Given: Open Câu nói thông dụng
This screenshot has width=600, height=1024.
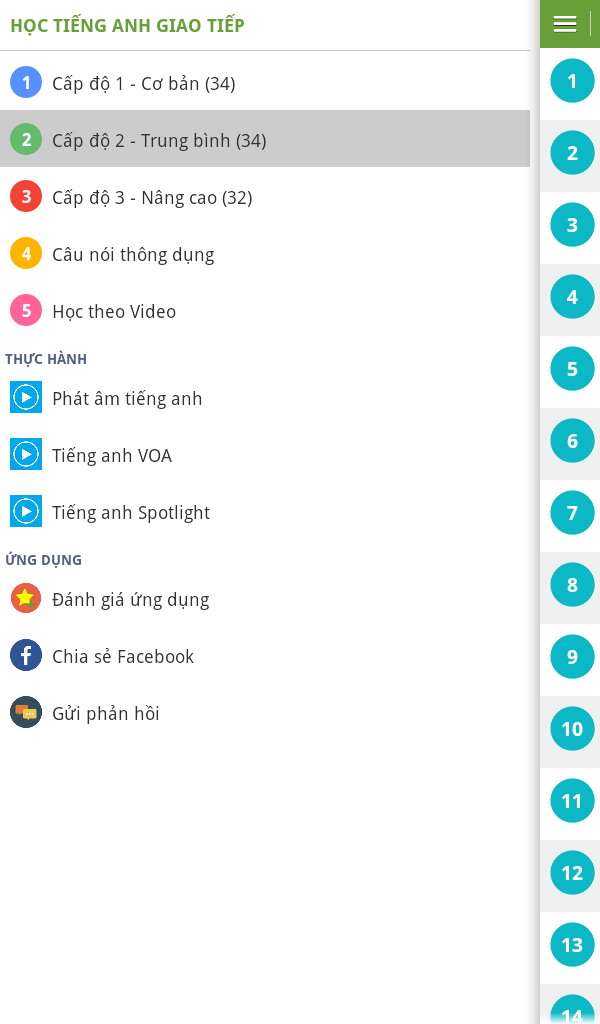Looking at the screenshot, I should pyautogui.click(x=264, y=253).
